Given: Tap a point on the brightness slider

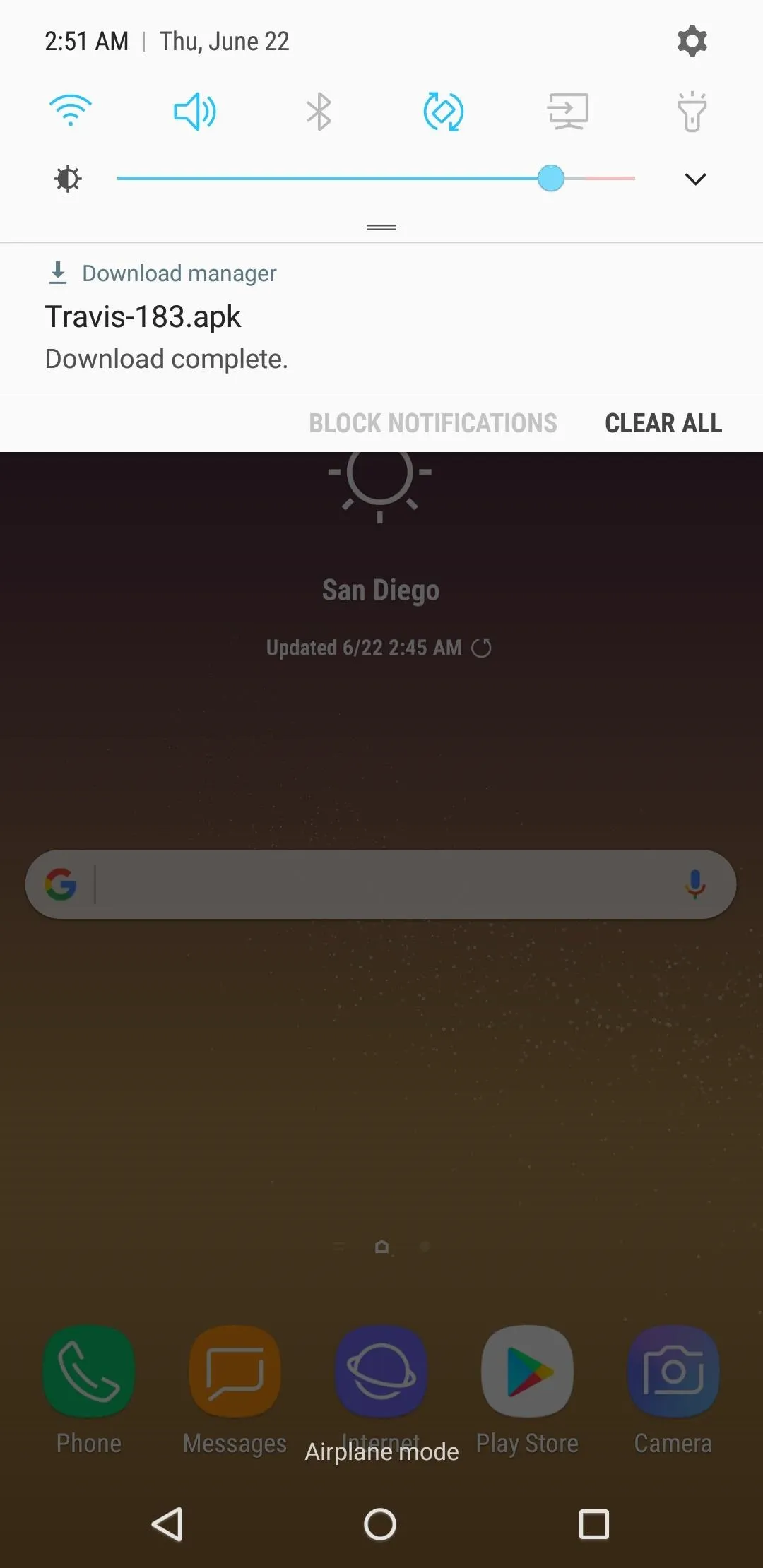Looking at the screenshot, I should tap(376, 178).
